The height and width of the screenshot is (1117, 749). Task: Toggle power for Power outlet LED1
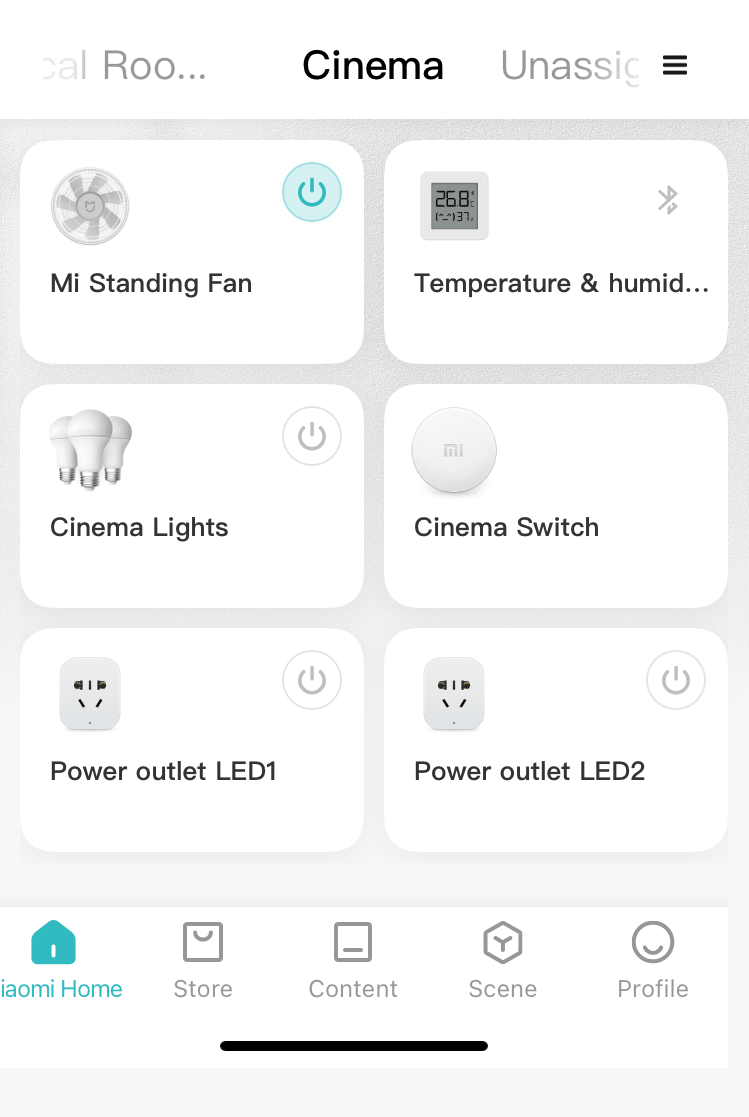(x=312, y=680)
